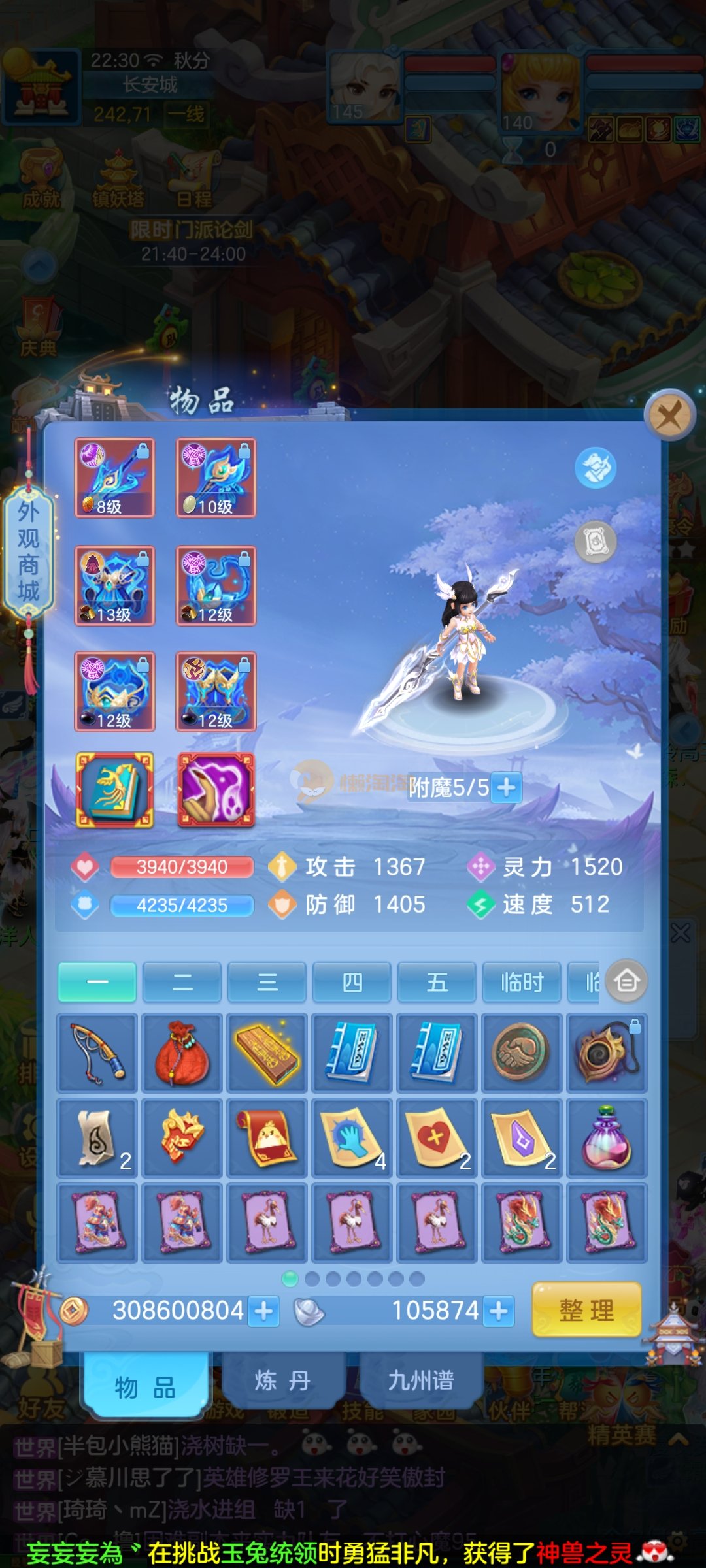This screenshot has width=706, height=1568.
Task: Switch to the 炼丹 tab
Action: (283, 1380)
